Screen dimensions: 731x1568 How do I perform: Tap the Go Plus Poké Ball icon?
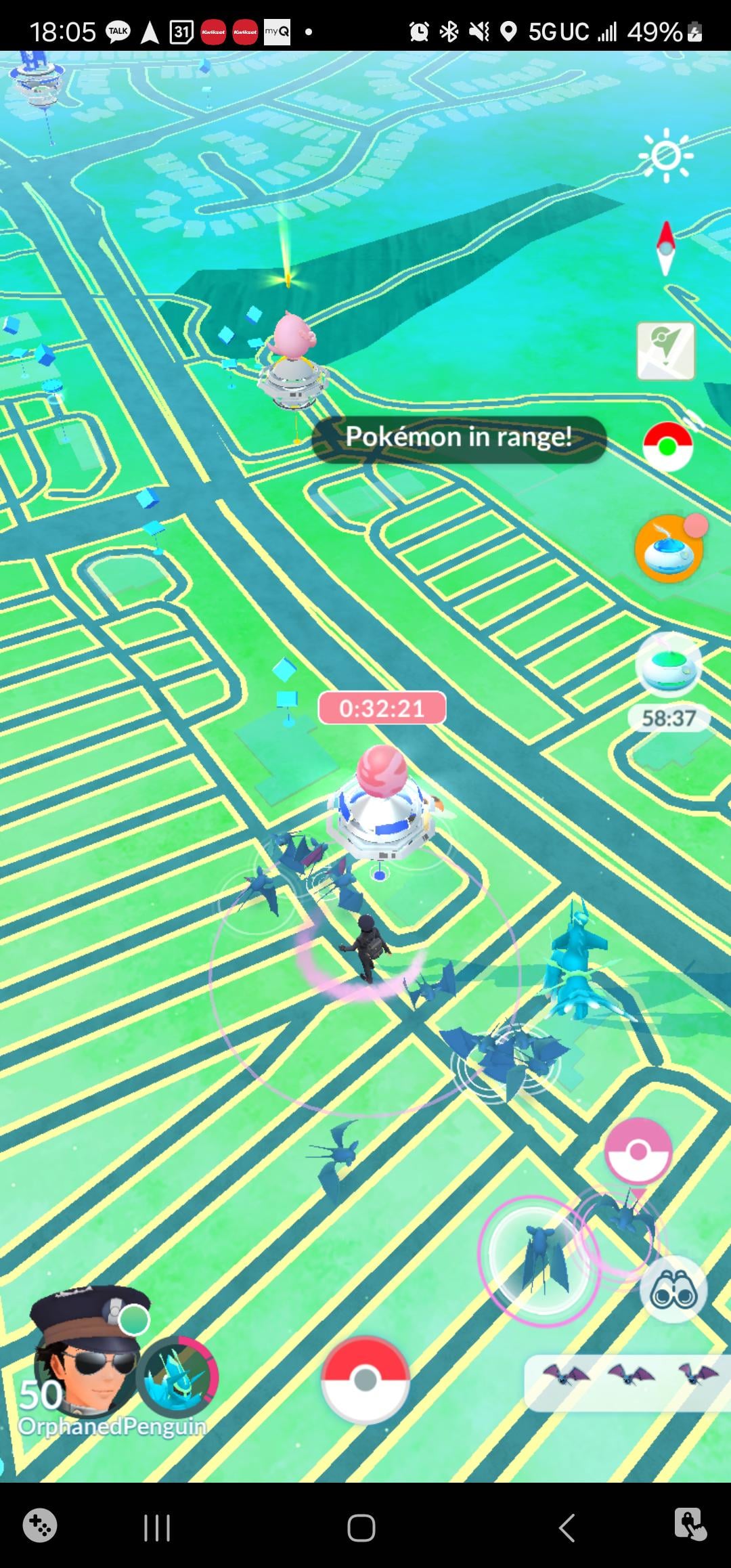point(668,447)
